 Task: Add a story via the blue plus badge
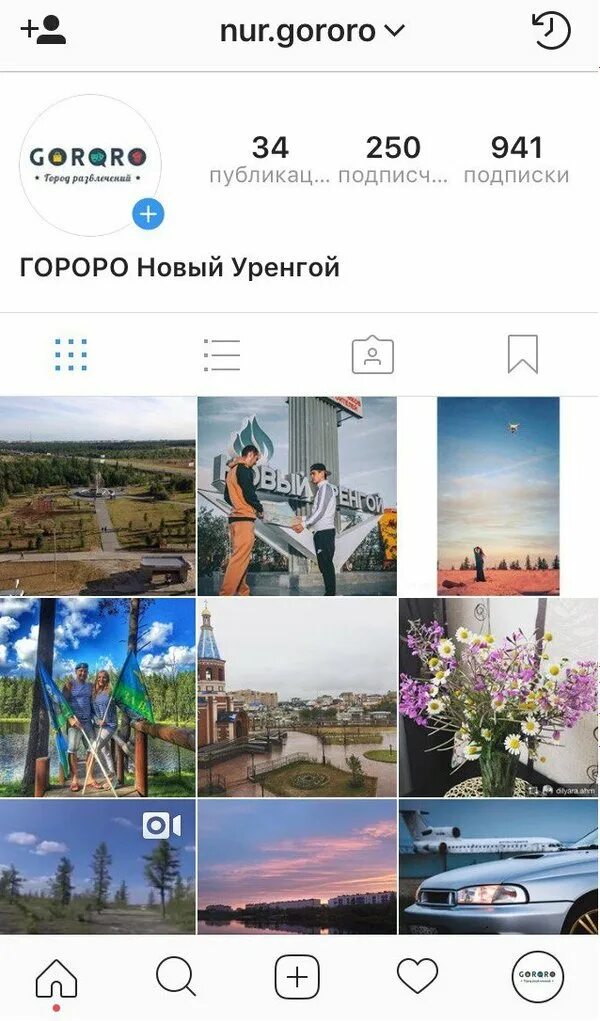click(x=148, y=214)
